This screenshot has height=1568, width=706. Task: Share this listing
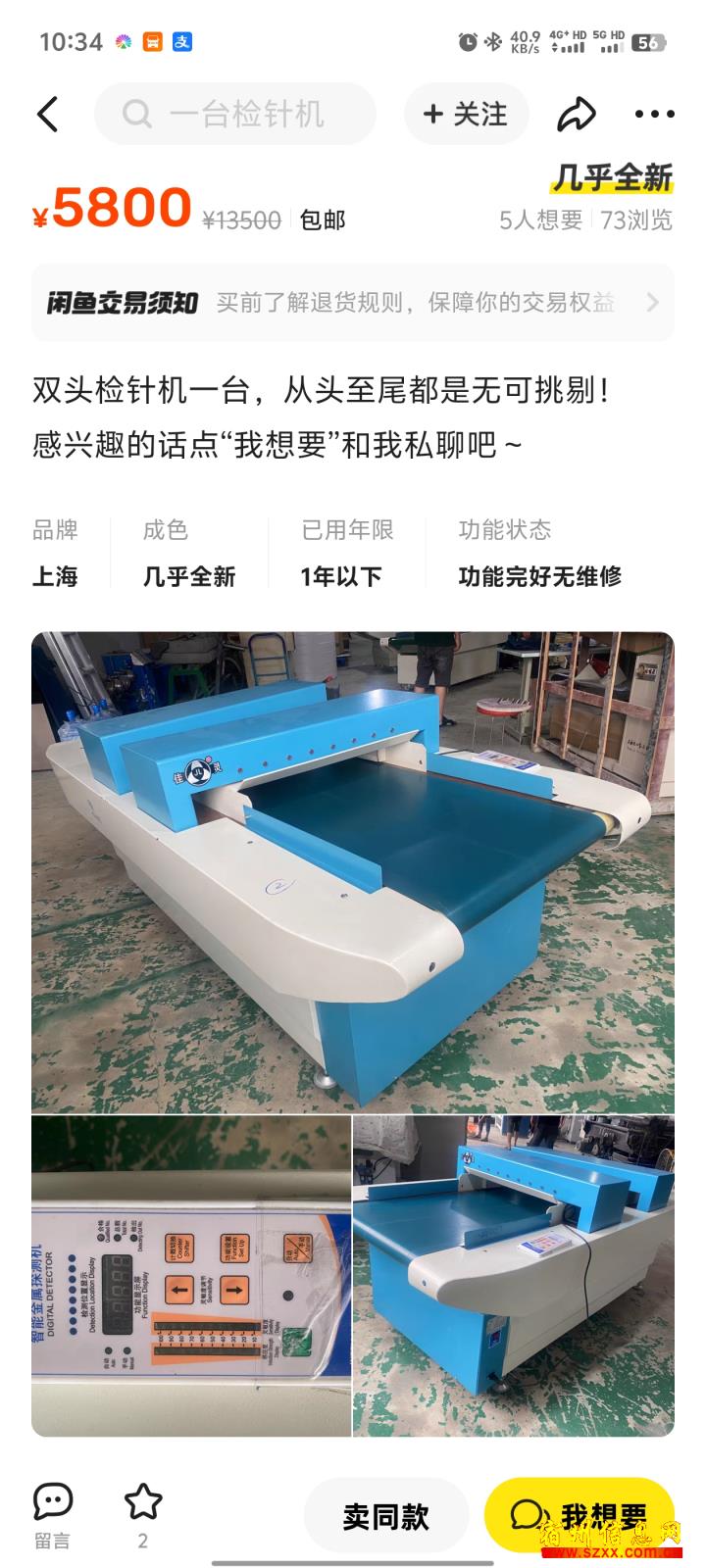pyautogui.click(x=577, y=115)
